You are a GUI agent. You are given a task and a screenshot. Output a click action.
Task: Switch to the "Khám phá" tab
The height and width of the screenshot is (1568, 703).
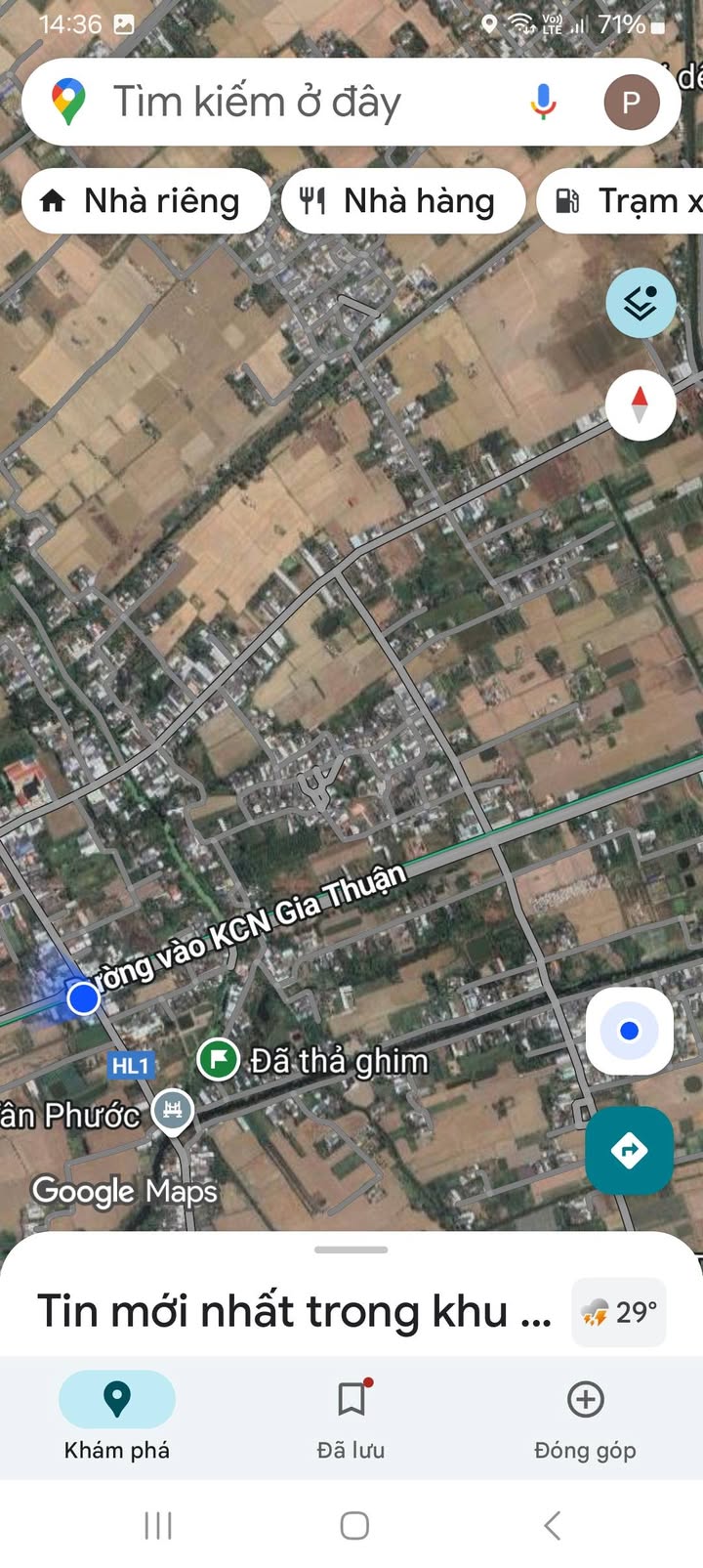tap(117, 1415)
